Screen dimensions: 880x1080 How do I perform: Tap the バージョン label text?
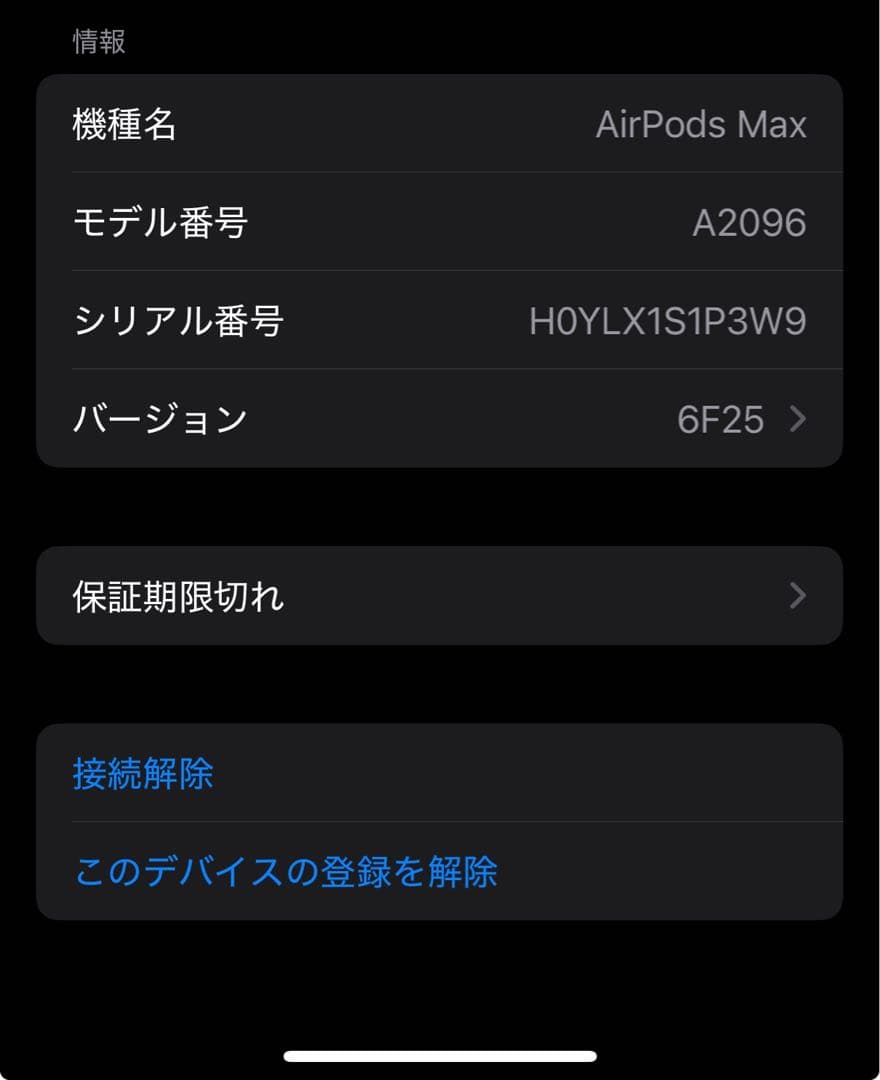coord(158,420)
